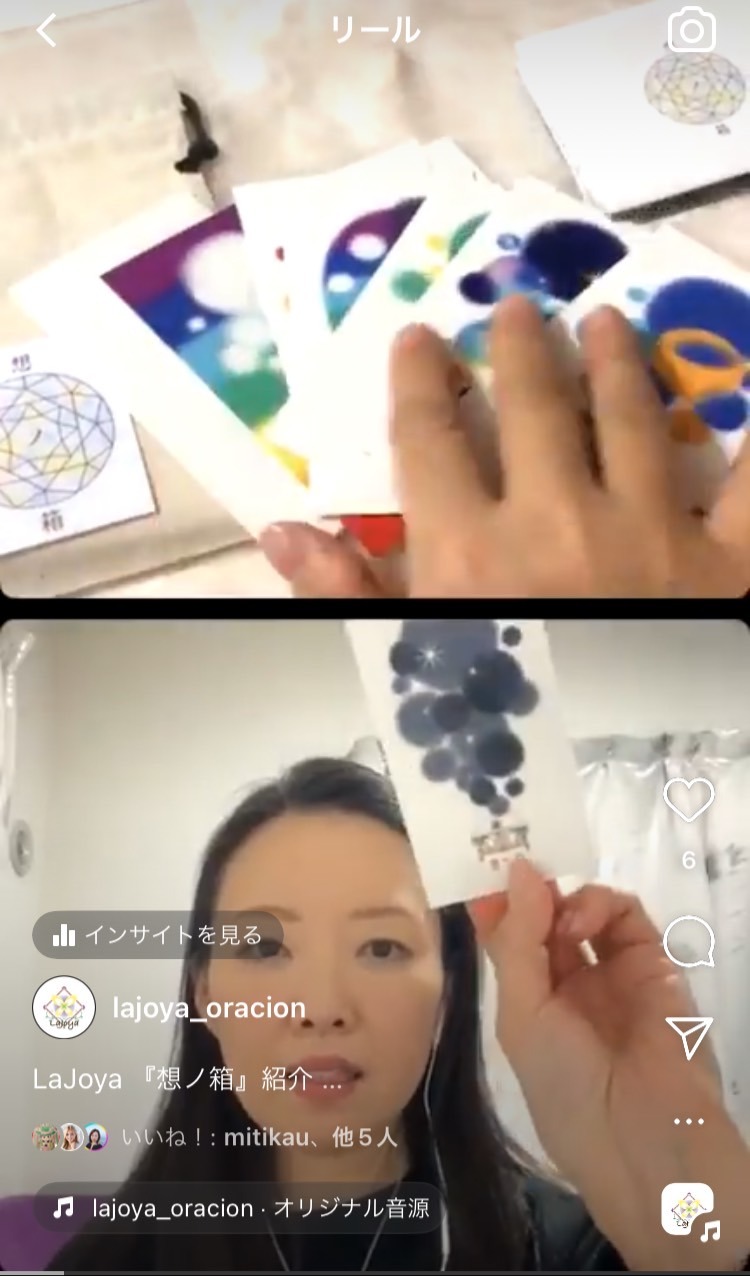750x1276 pixels.
Task: Open the comments bubble
Action: (x=689, y=943)
